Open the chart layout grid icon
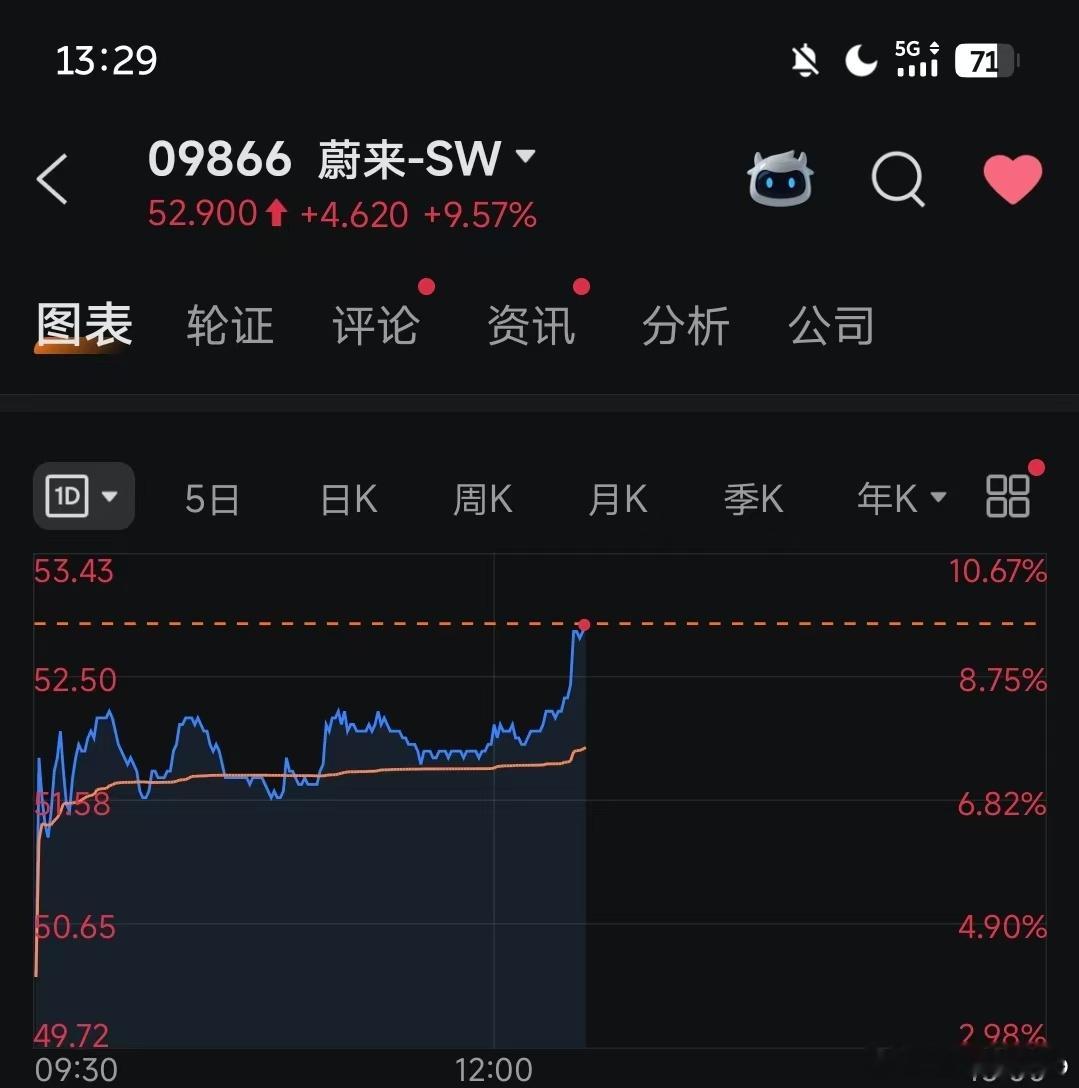This screenshot has height=1088, width=1079. tap(1008, 496)
